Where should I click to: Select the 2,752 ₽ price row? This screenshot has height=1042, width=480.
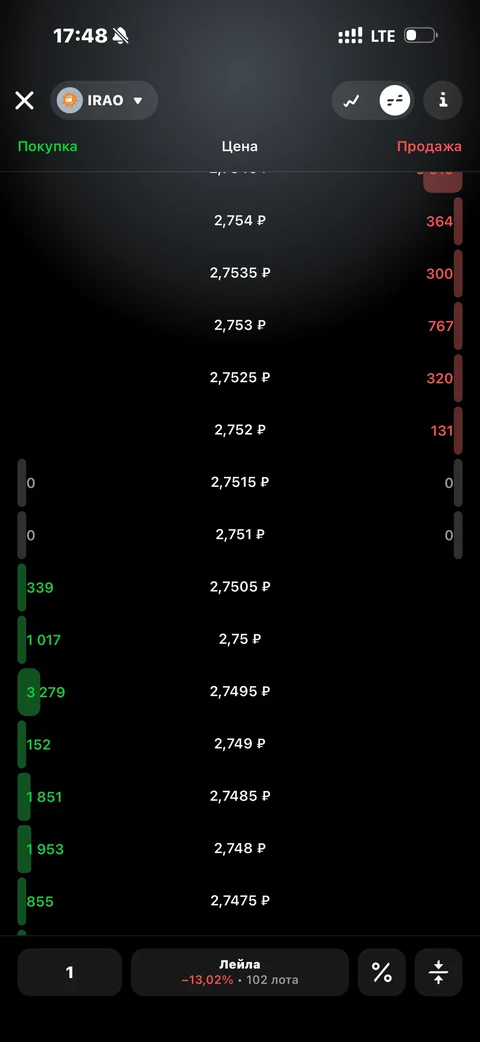click(240, 430)
